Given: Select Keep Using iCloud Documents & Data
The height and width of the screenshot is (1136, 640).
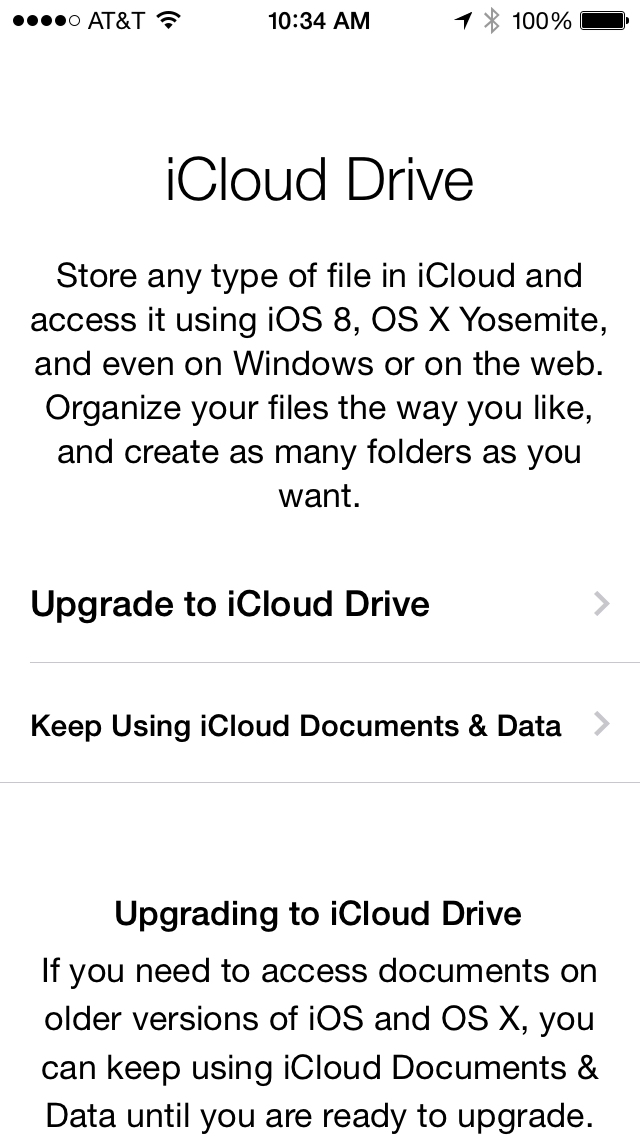Looking at the screenshot, I should pyautogui.click(x=320, y=724).
